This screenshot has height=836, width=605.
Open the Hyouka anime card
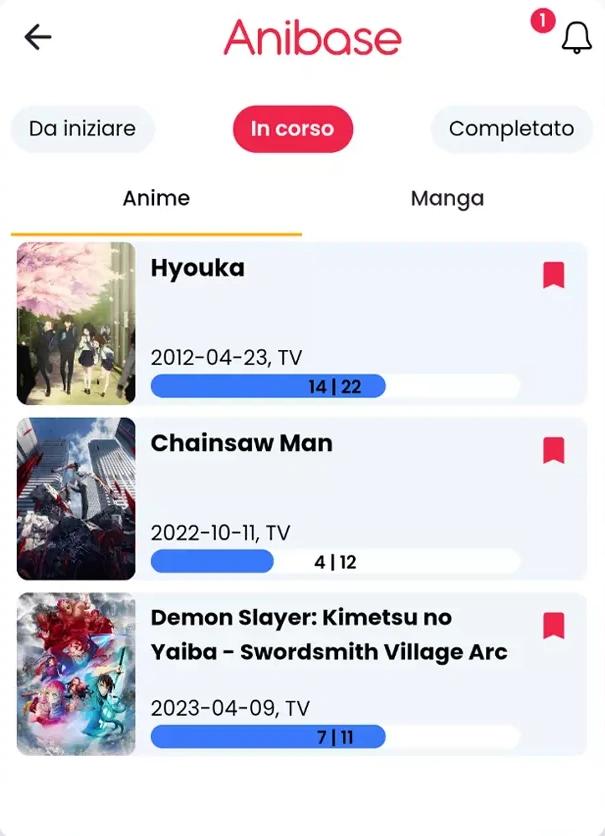click(330, 310)
